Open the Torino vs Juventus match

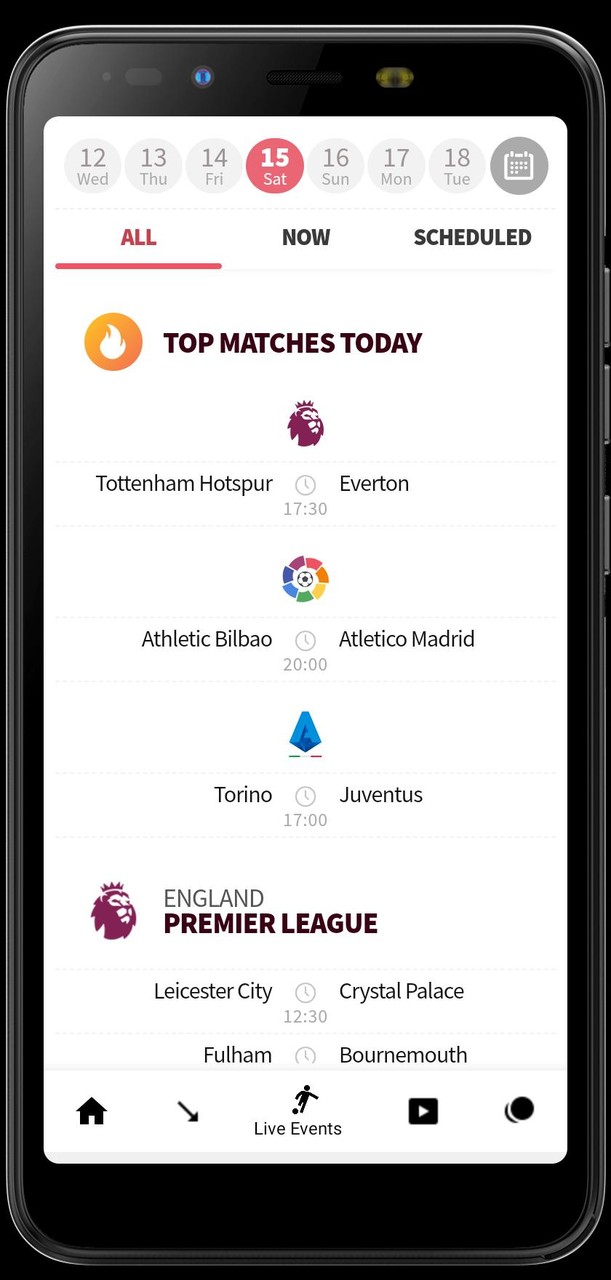[305, 805]
